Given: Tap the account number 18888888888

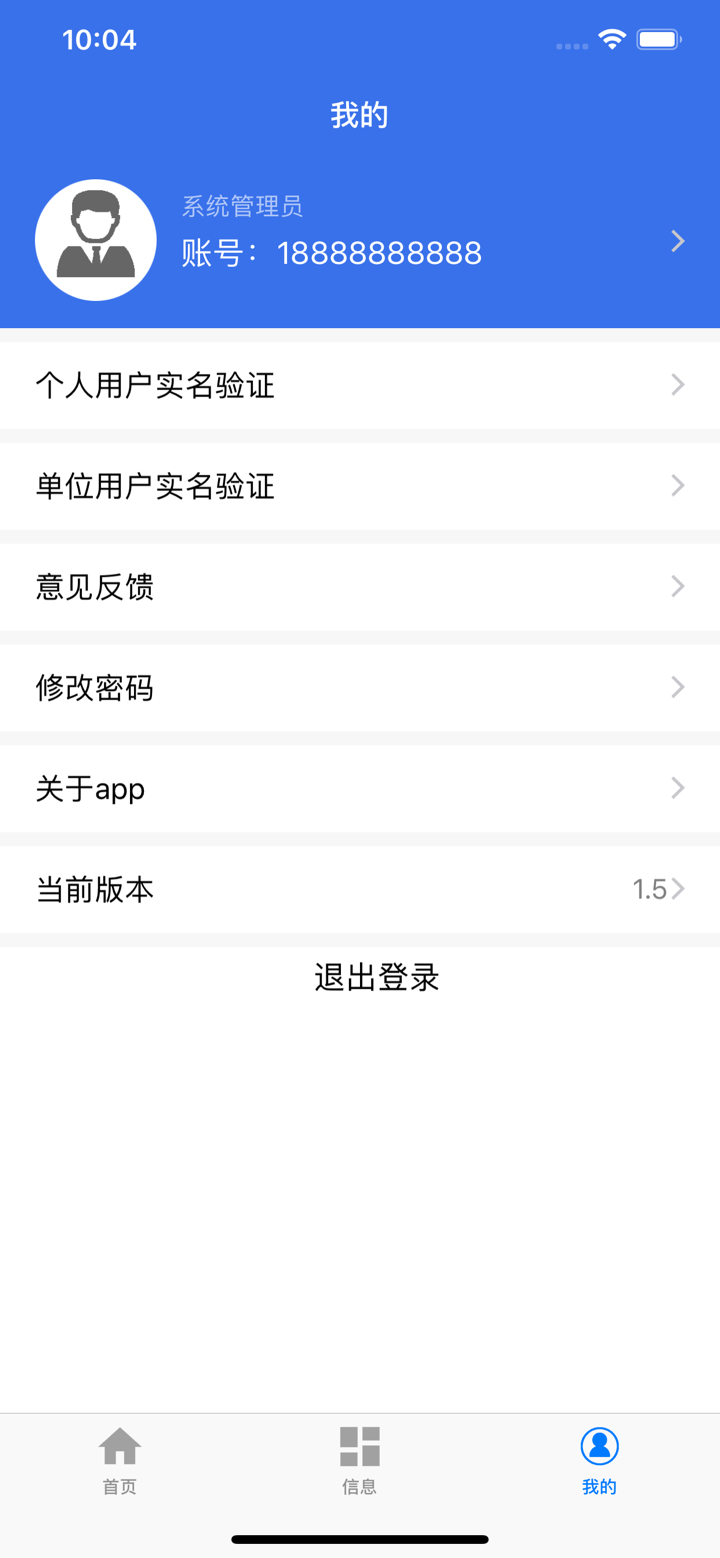Looking at the screenshot, I should [x=379, y=252].
